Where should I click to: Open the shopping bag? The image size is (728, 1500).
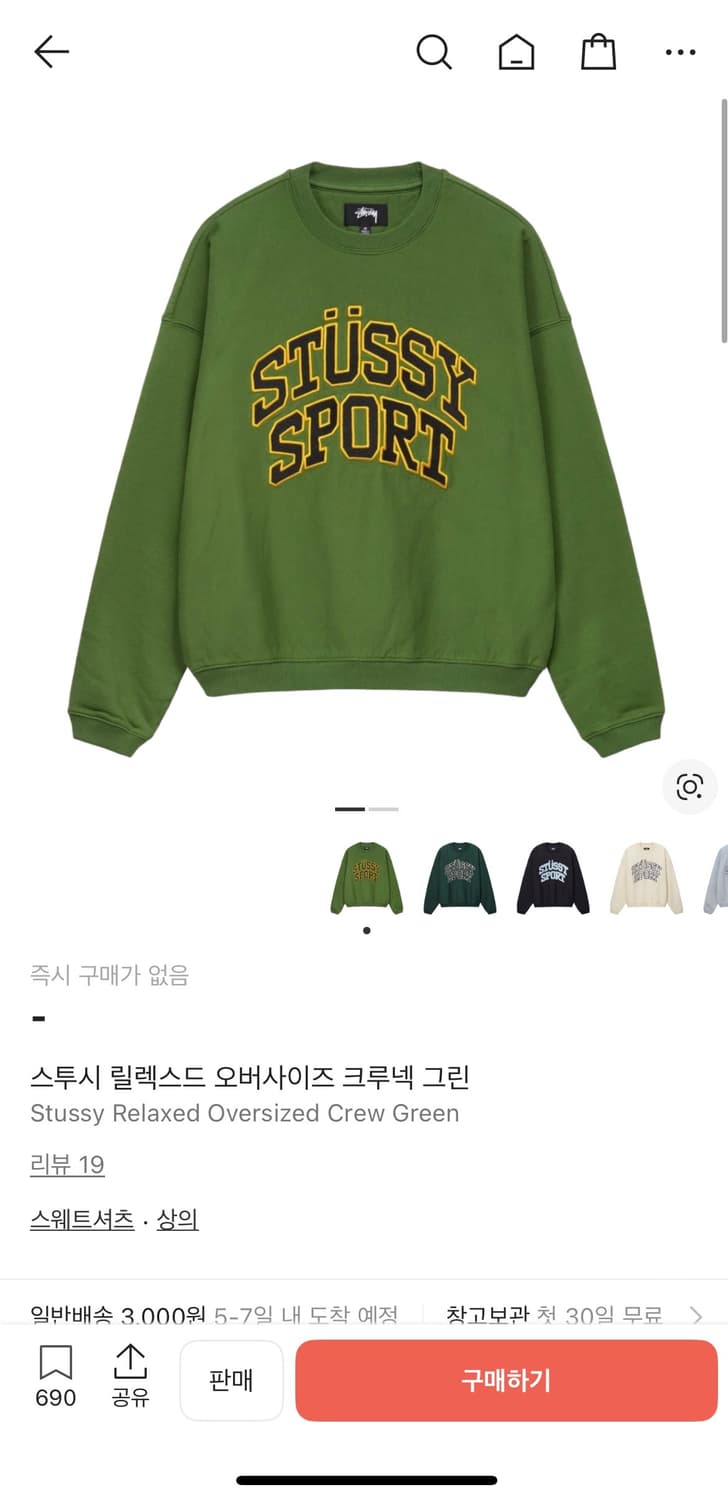[x=597, y=52]
